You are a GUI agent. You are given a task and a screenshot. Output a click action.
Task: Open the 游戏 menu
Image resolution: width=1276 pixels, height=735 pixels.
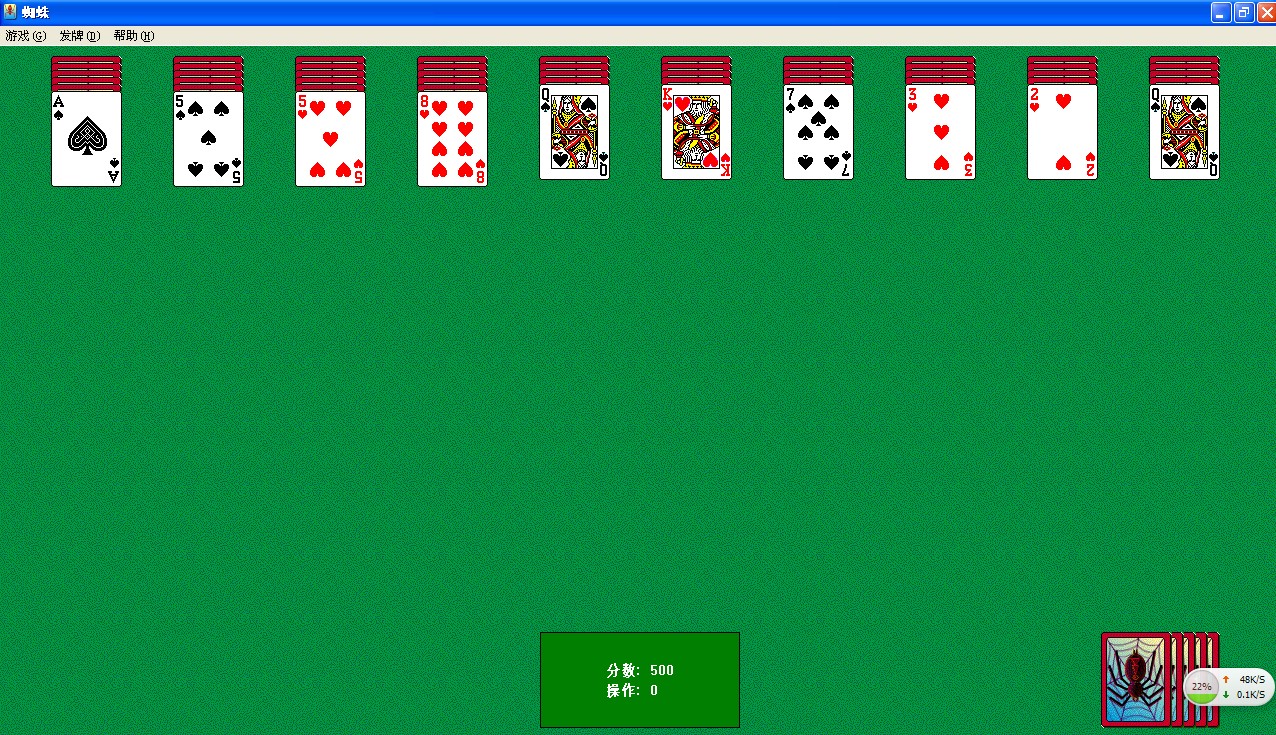[25, 36]
